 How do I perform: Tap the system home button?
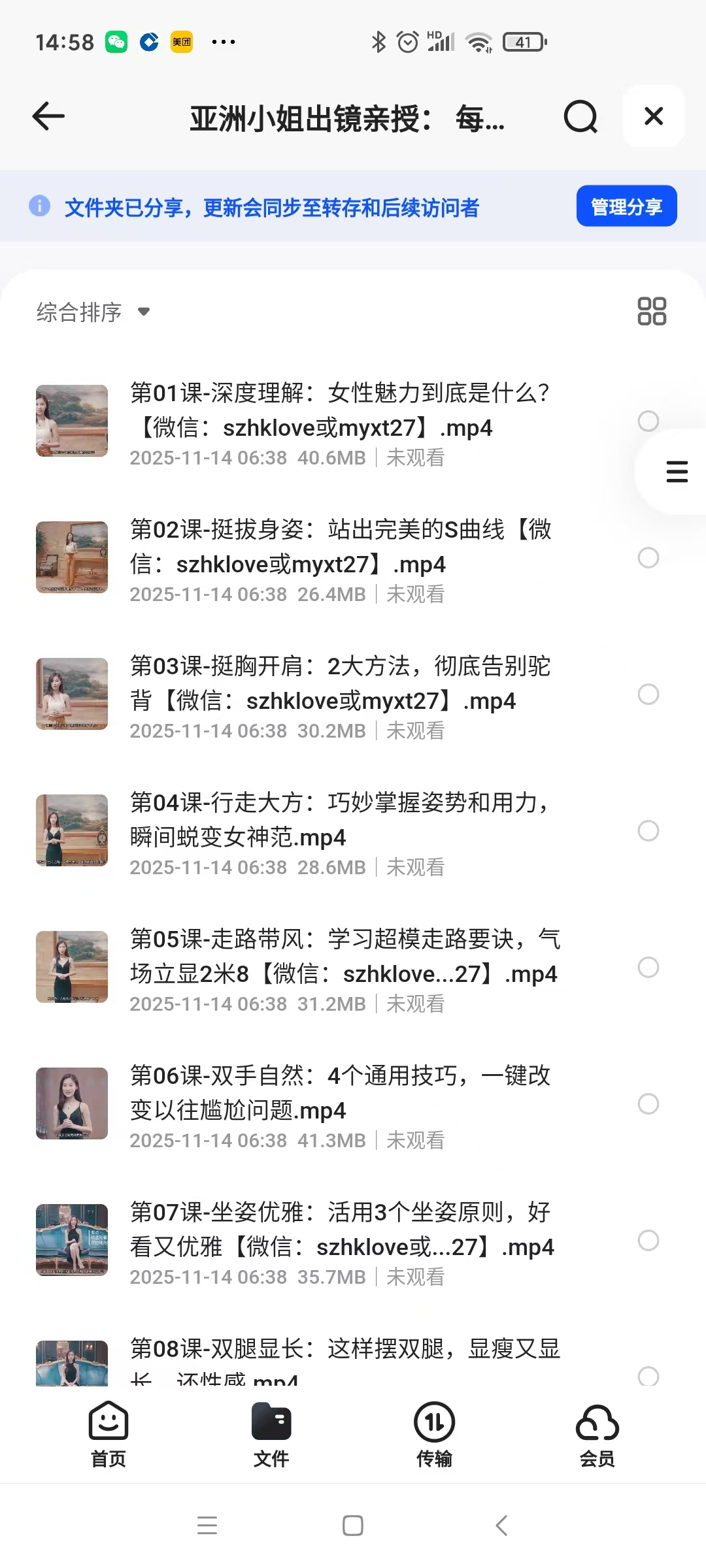[x=353, y=1526]
